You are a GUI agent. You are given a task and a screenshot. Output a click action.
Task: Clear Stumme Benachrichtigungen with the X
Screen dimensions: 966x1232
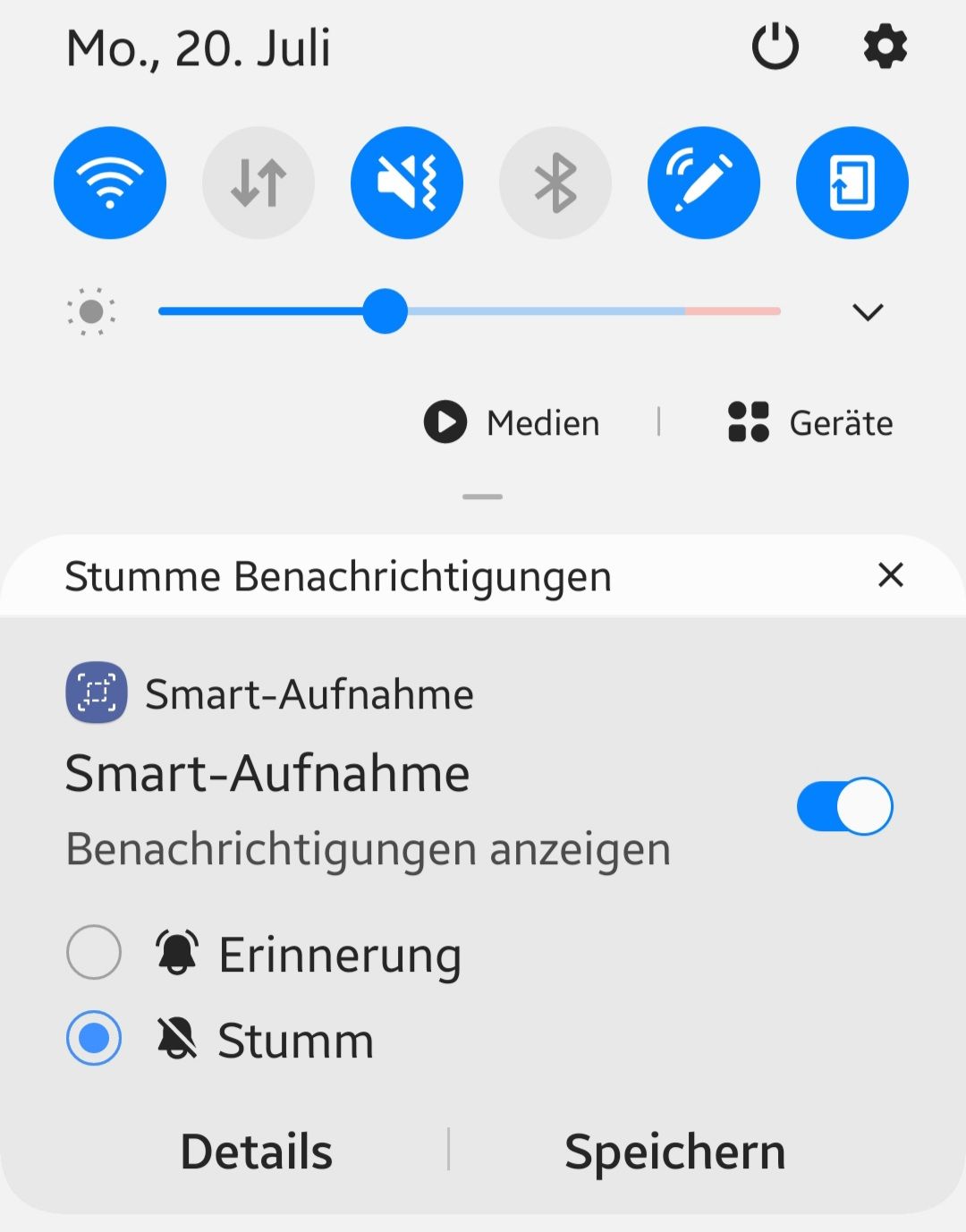coord(891,575)
